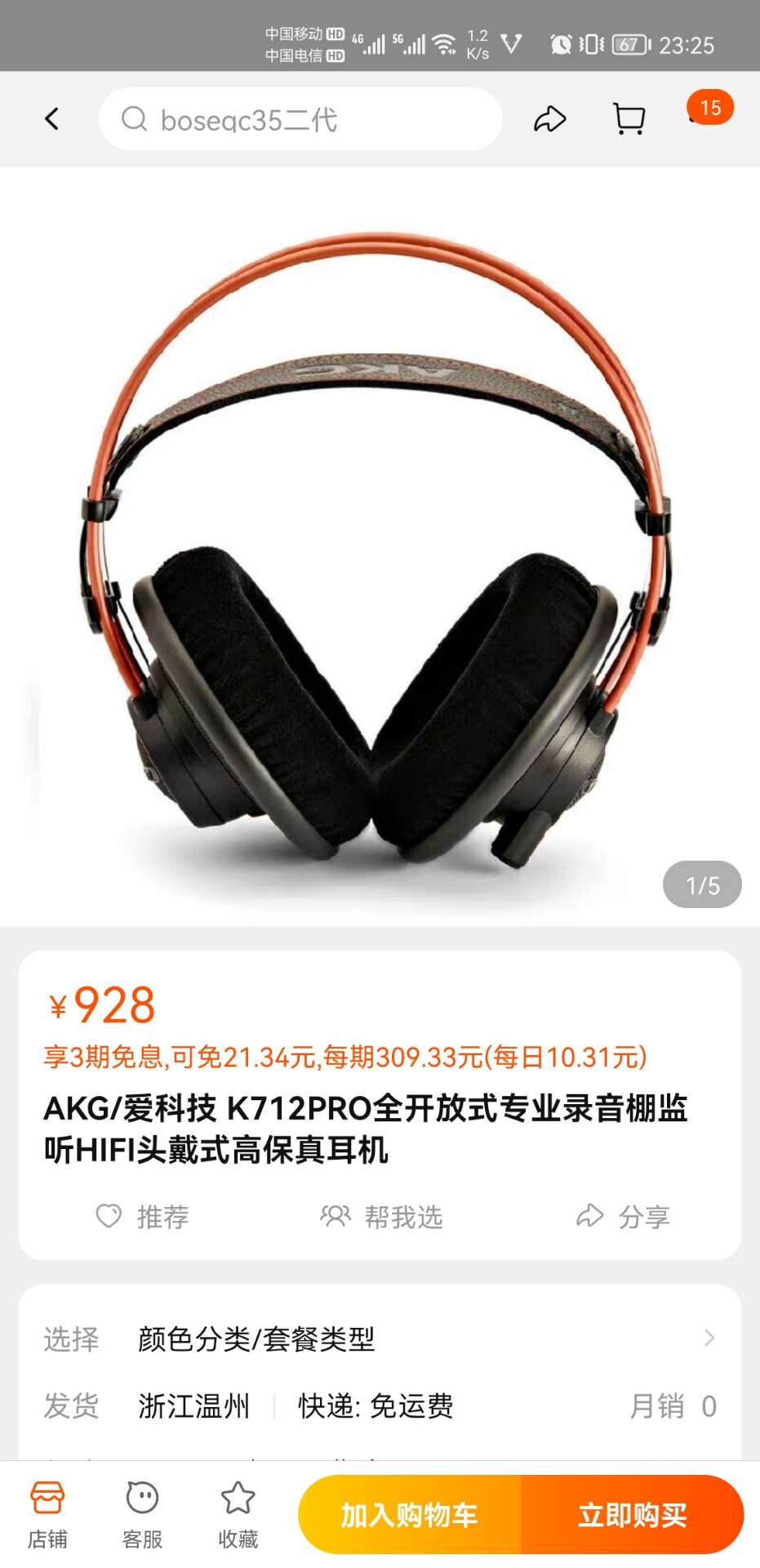Tap the share arrow in the top bar

[x=549, y=119]
